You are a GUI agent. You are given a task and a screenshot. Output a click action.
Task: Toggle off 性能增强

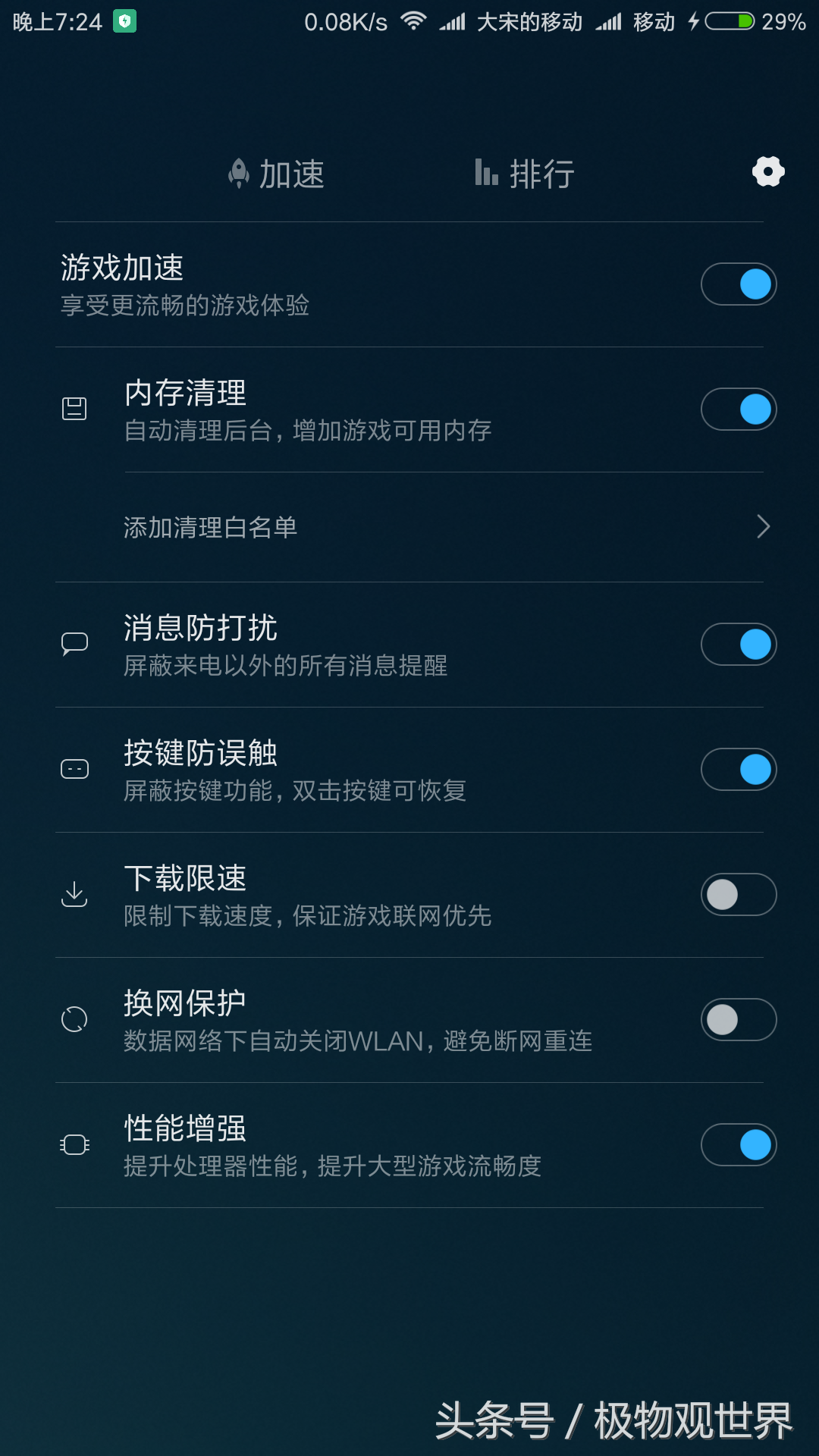(x=739, y=1145)
